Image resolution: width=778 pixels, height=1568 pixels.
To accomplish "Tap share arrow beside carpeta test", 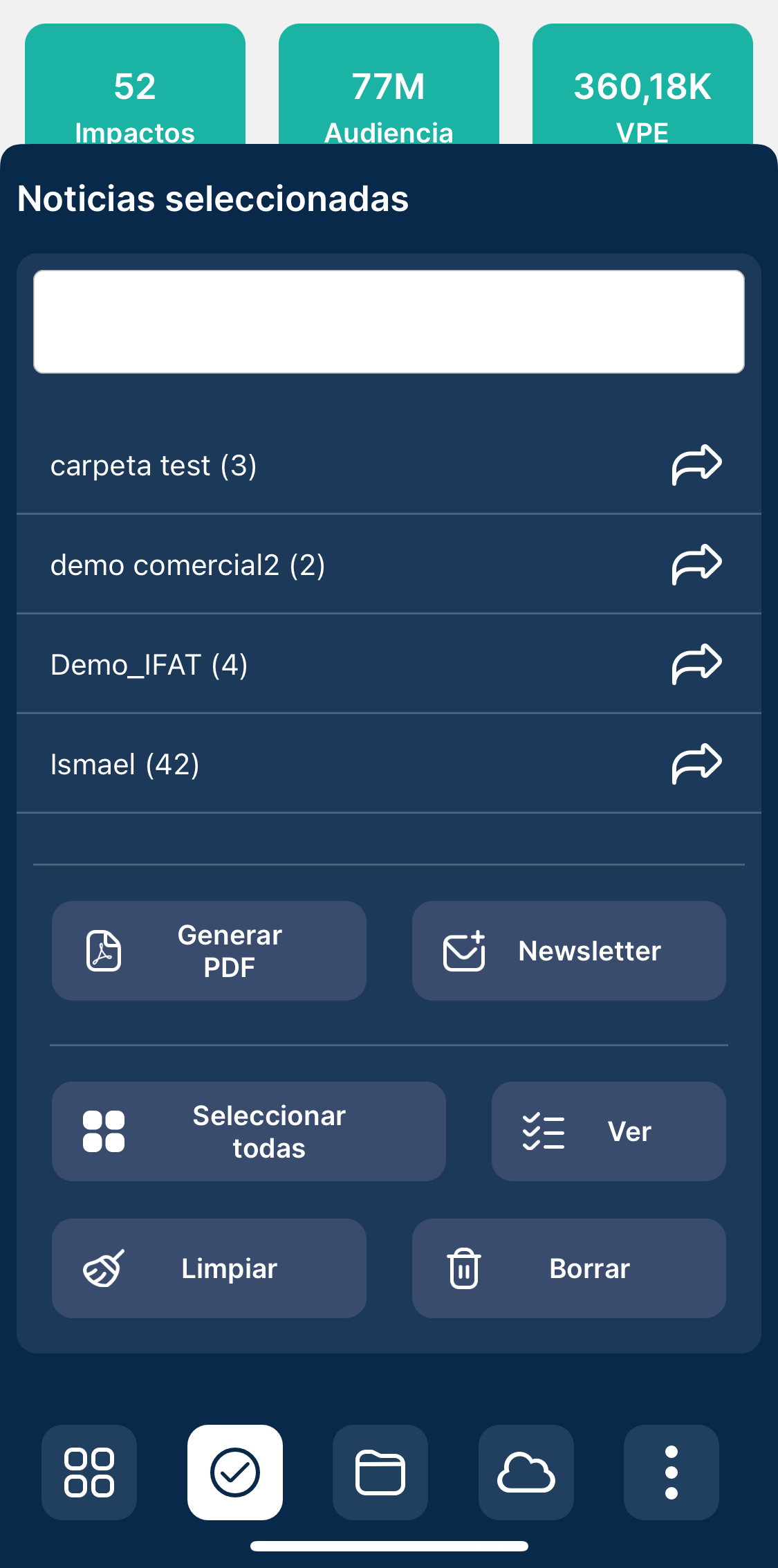I will coord(696,464).
